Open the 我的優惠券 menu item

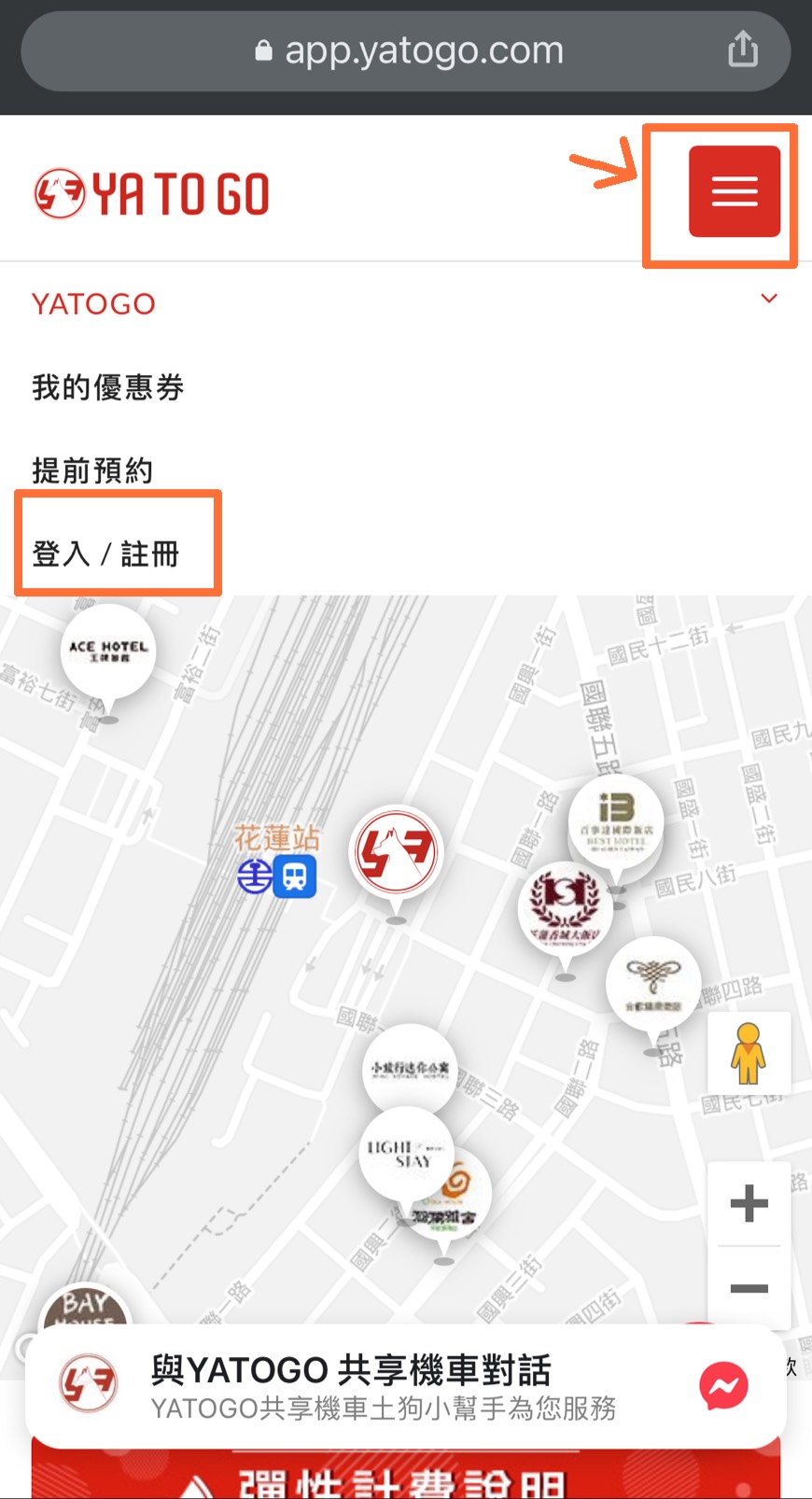107,388
